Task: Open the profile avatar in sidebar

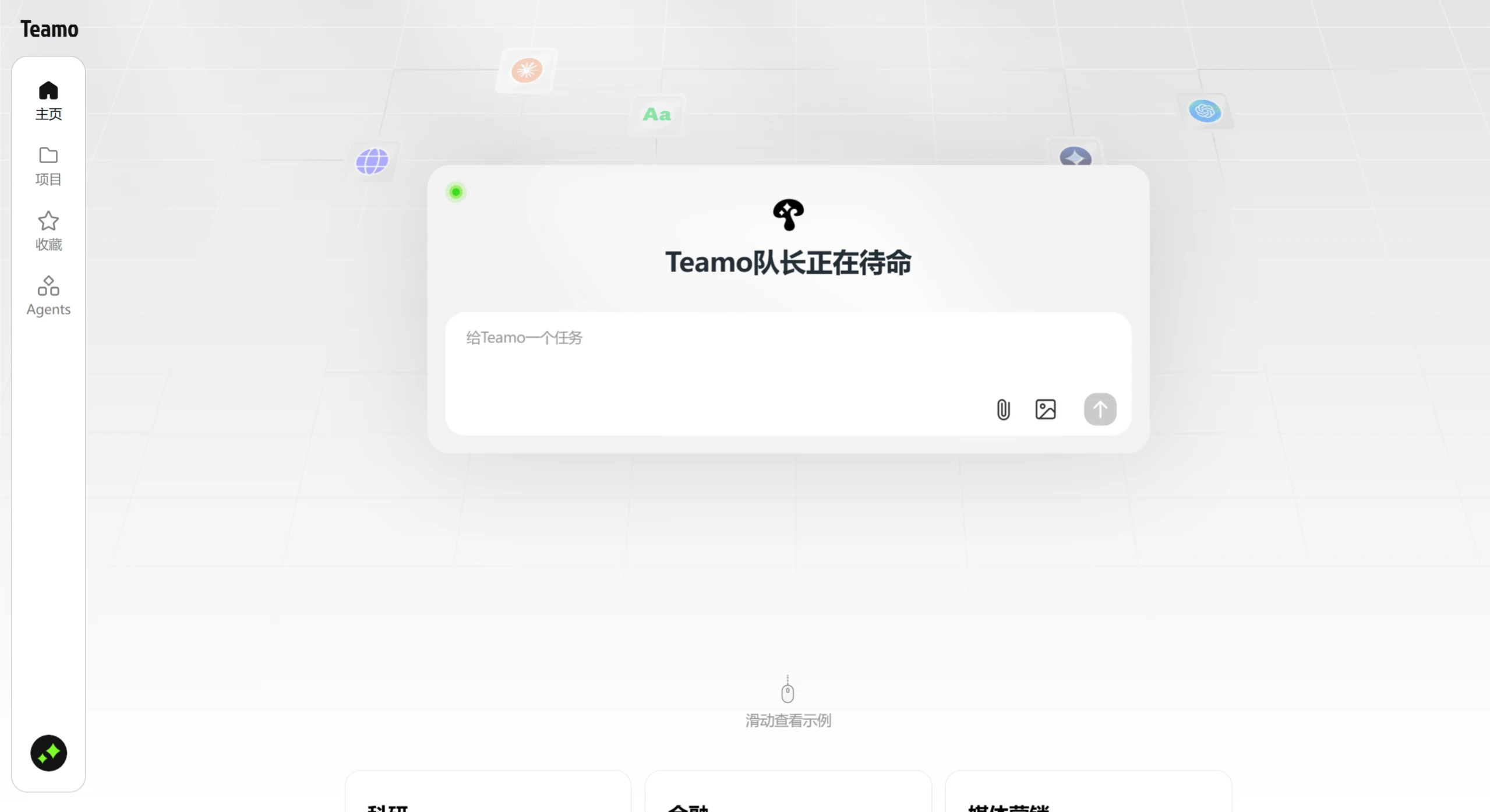Action: [x=48, y=753]
